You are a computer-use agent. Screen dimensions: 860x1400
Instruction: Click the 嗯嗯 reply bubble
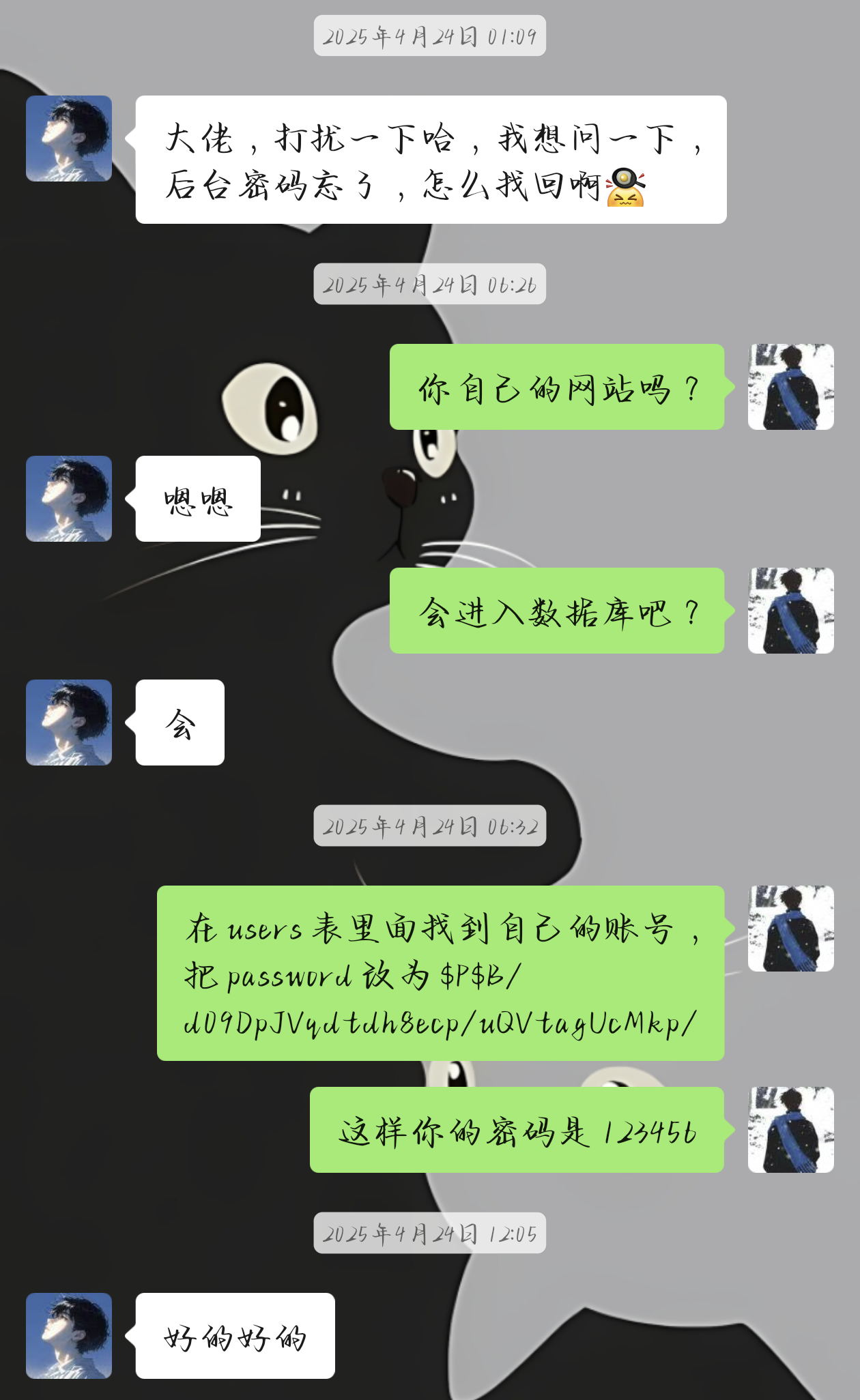click(x=197, y=499)
